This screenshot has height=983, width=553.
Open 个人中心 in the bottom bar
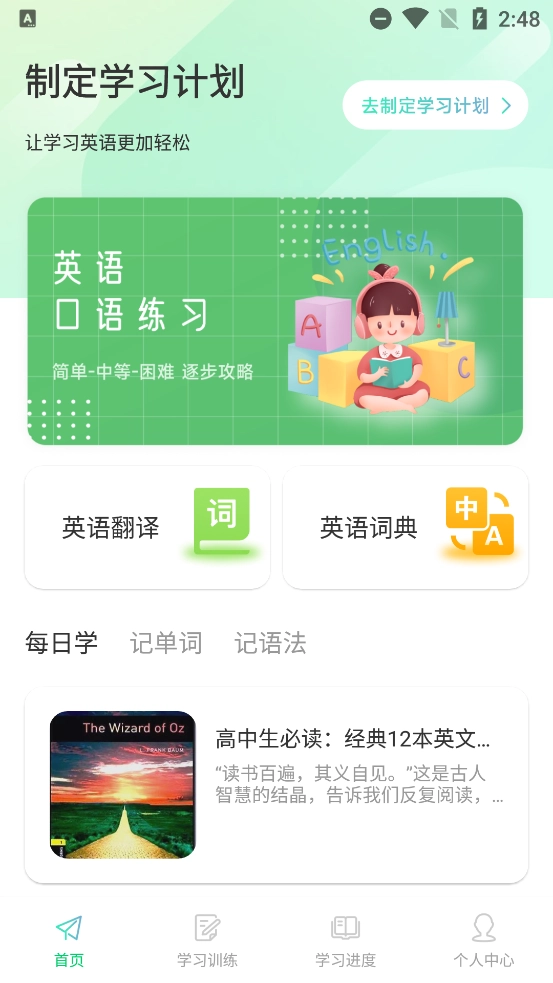click(484, 941)
